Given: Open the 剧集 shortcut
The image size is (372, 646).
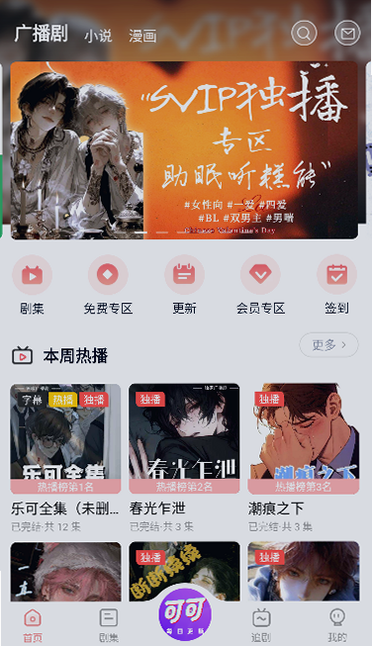Looking at the screenshot, I should tap(32, 285).
